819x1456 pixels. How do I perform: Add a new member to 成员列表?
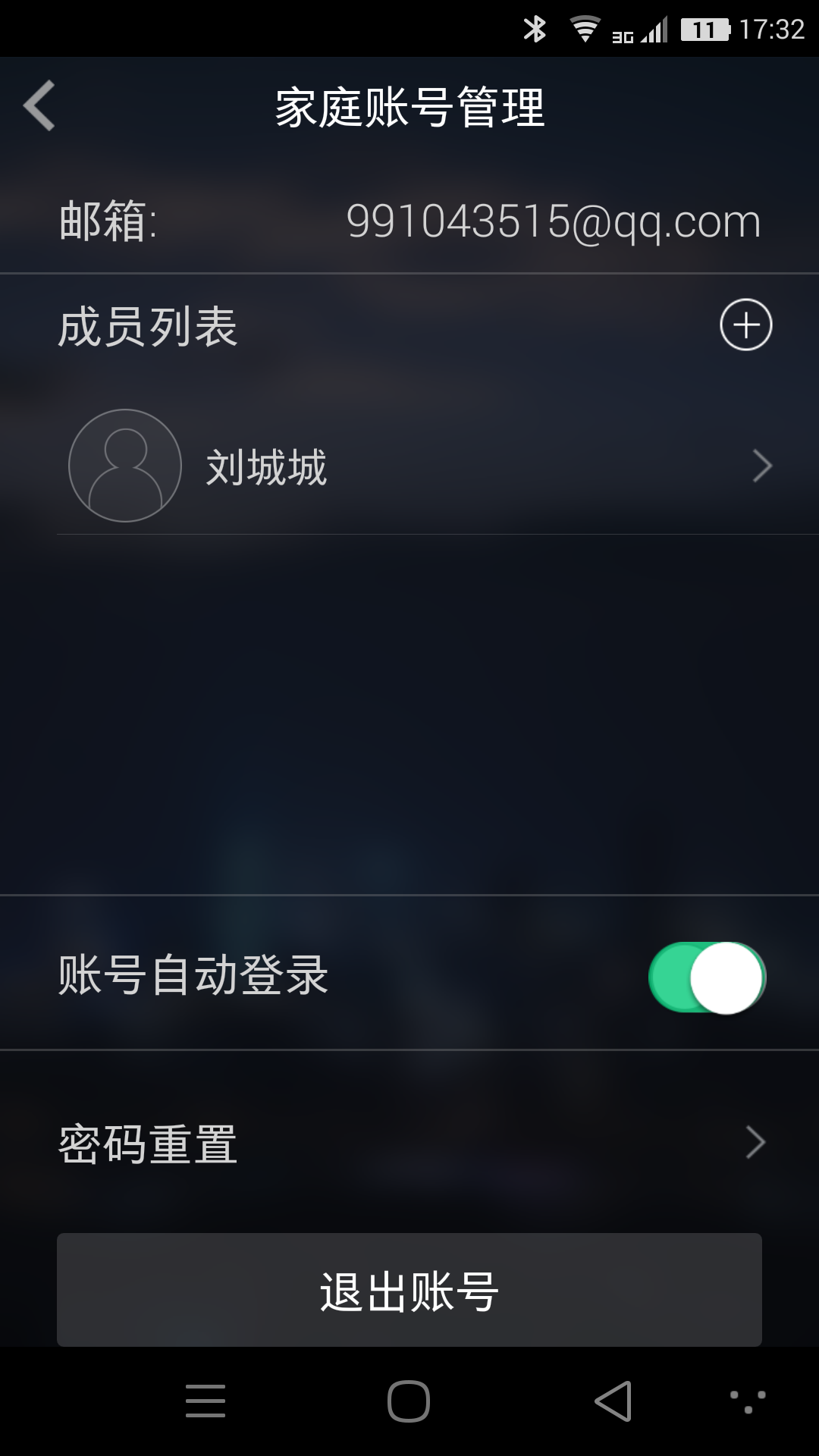pos(745,325)
